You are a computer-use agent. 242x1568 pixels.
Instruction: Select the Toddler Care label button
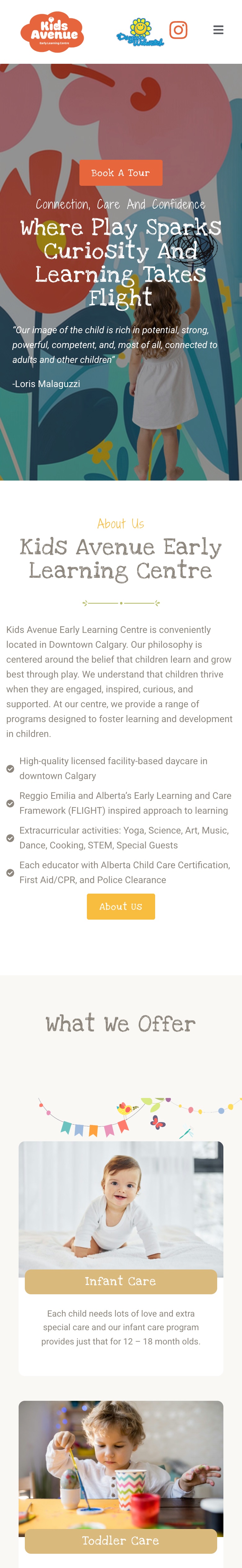click(121, 1541)
